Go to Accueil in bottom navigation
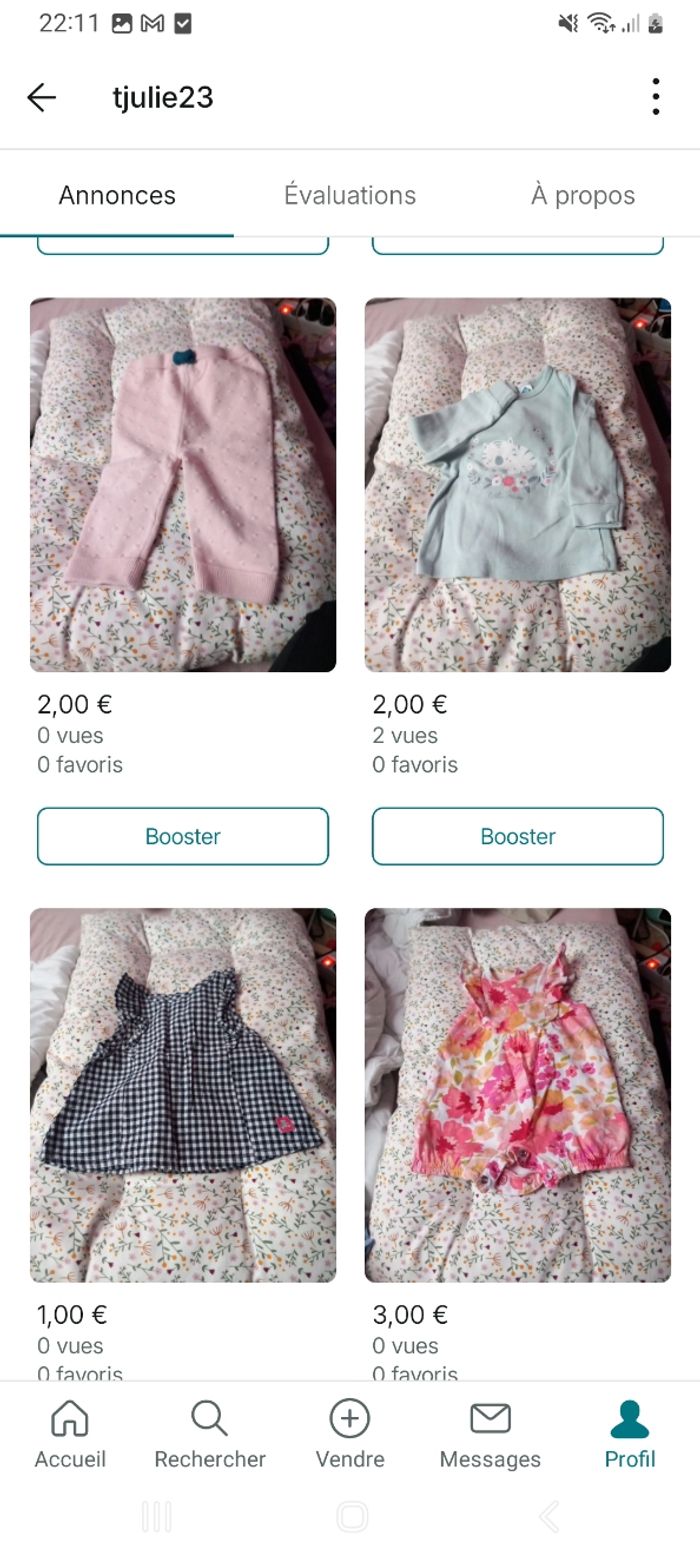 70,1435
